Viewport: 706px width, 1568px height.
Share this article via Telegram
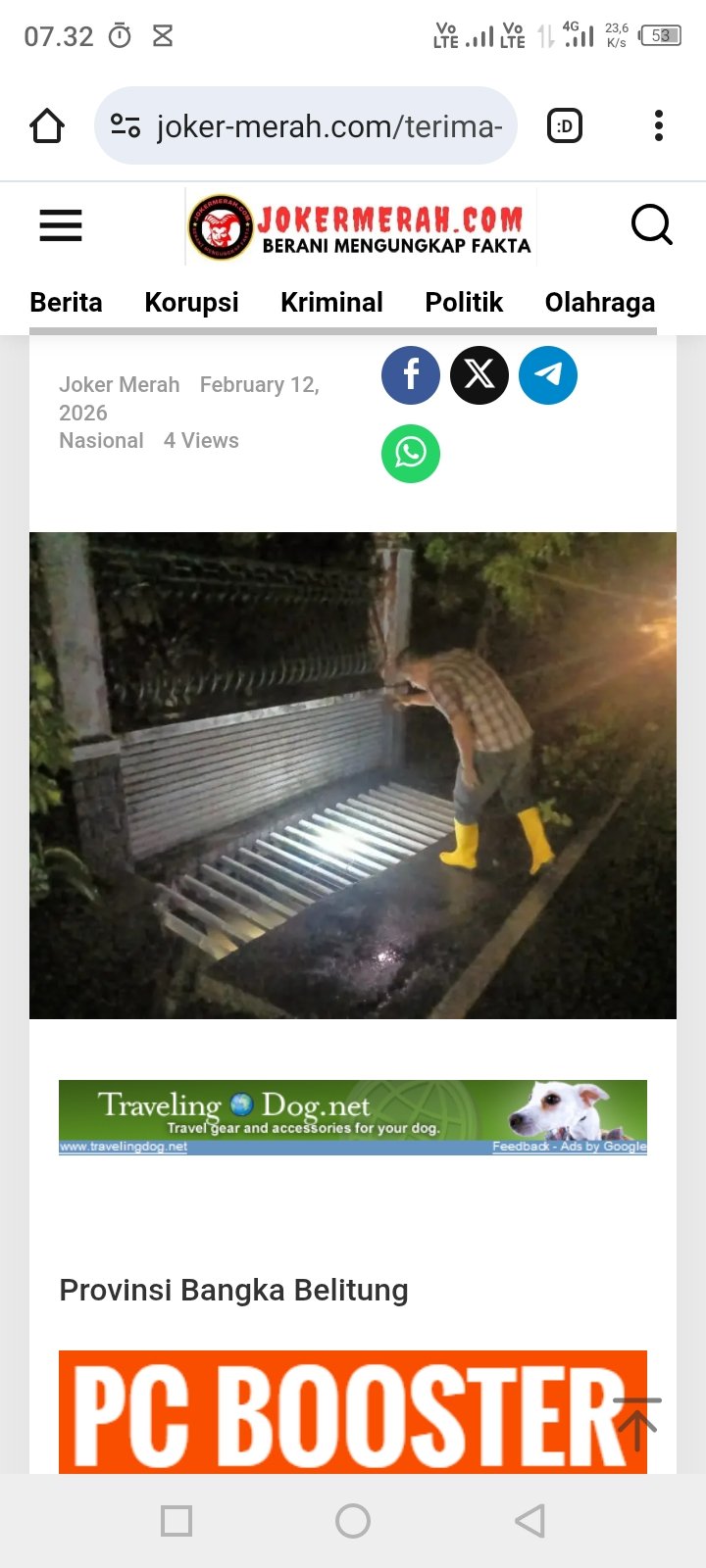(547, 375)
